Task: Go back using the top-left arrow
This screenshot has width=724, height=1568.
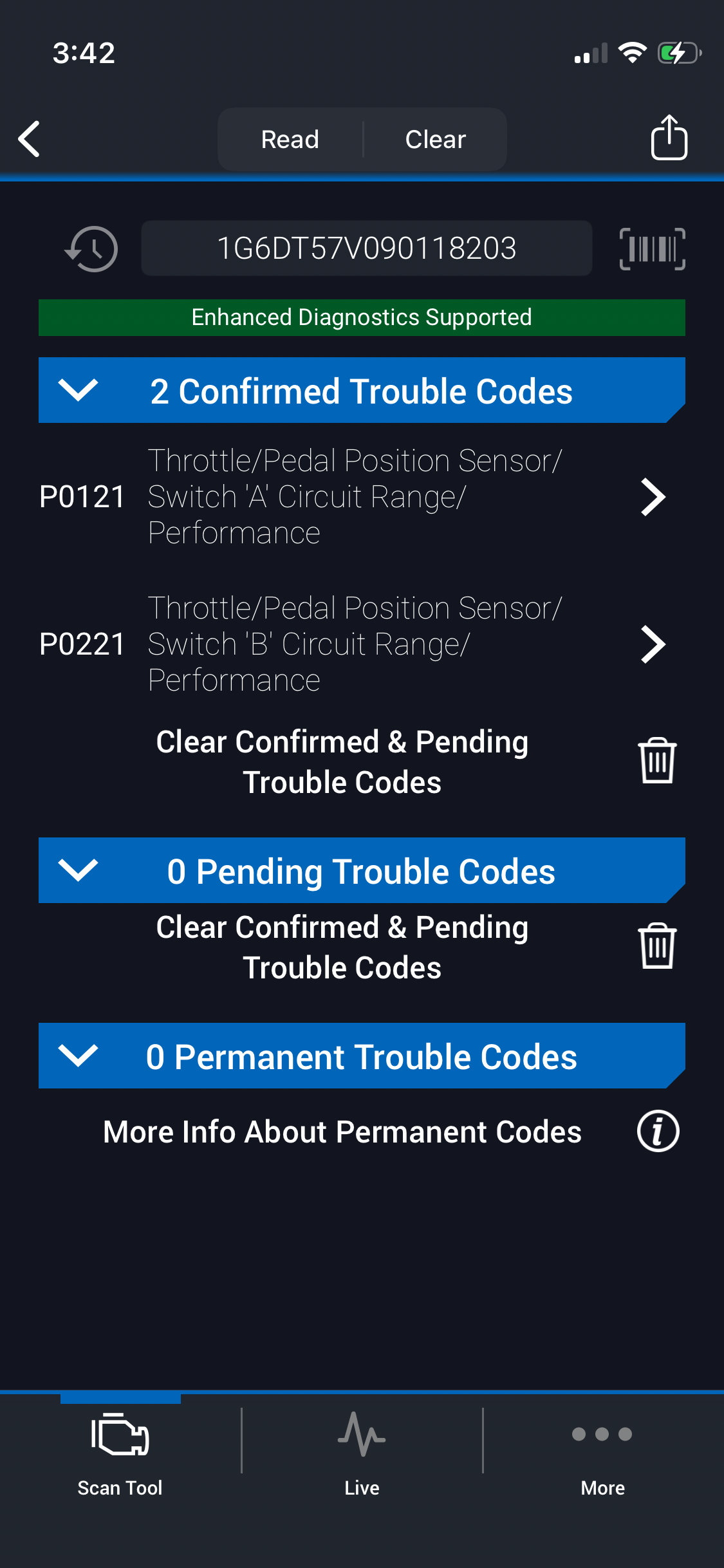Action: (30, 139)
